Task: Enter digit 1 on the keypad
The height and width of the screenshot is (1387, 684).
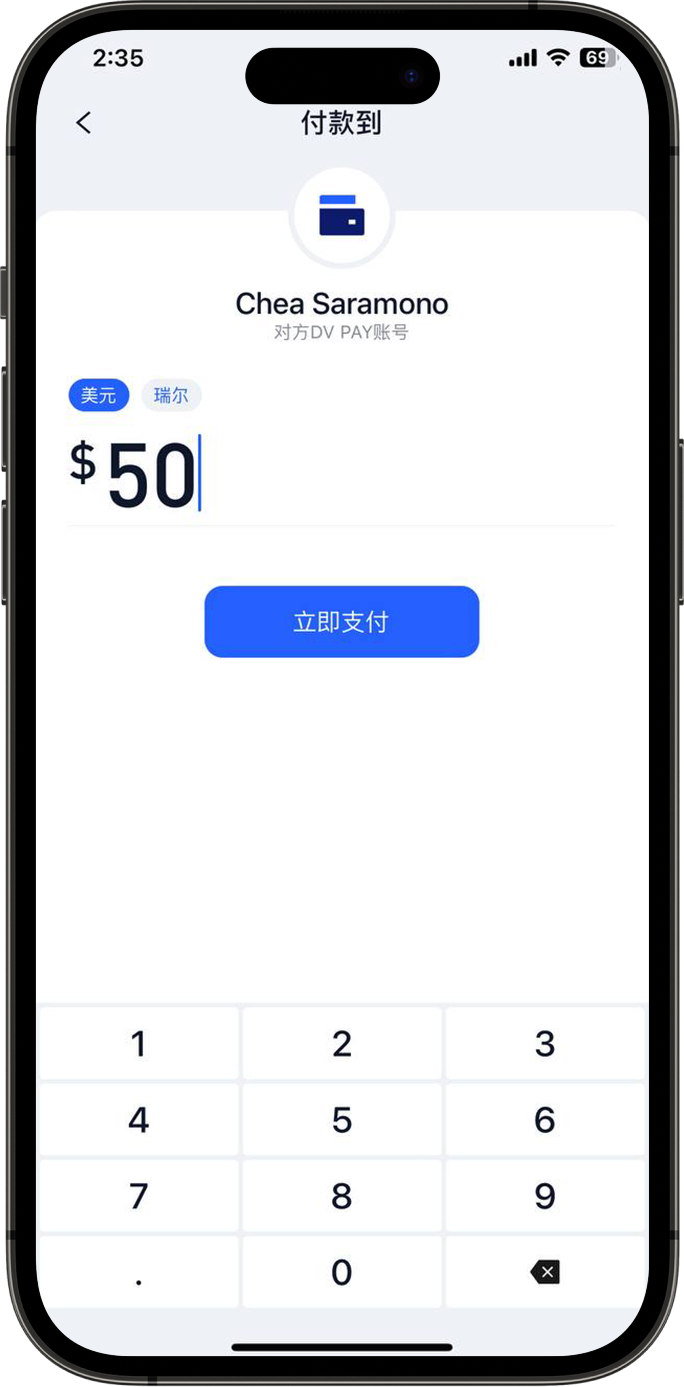Action: (x=138, y=1044)
